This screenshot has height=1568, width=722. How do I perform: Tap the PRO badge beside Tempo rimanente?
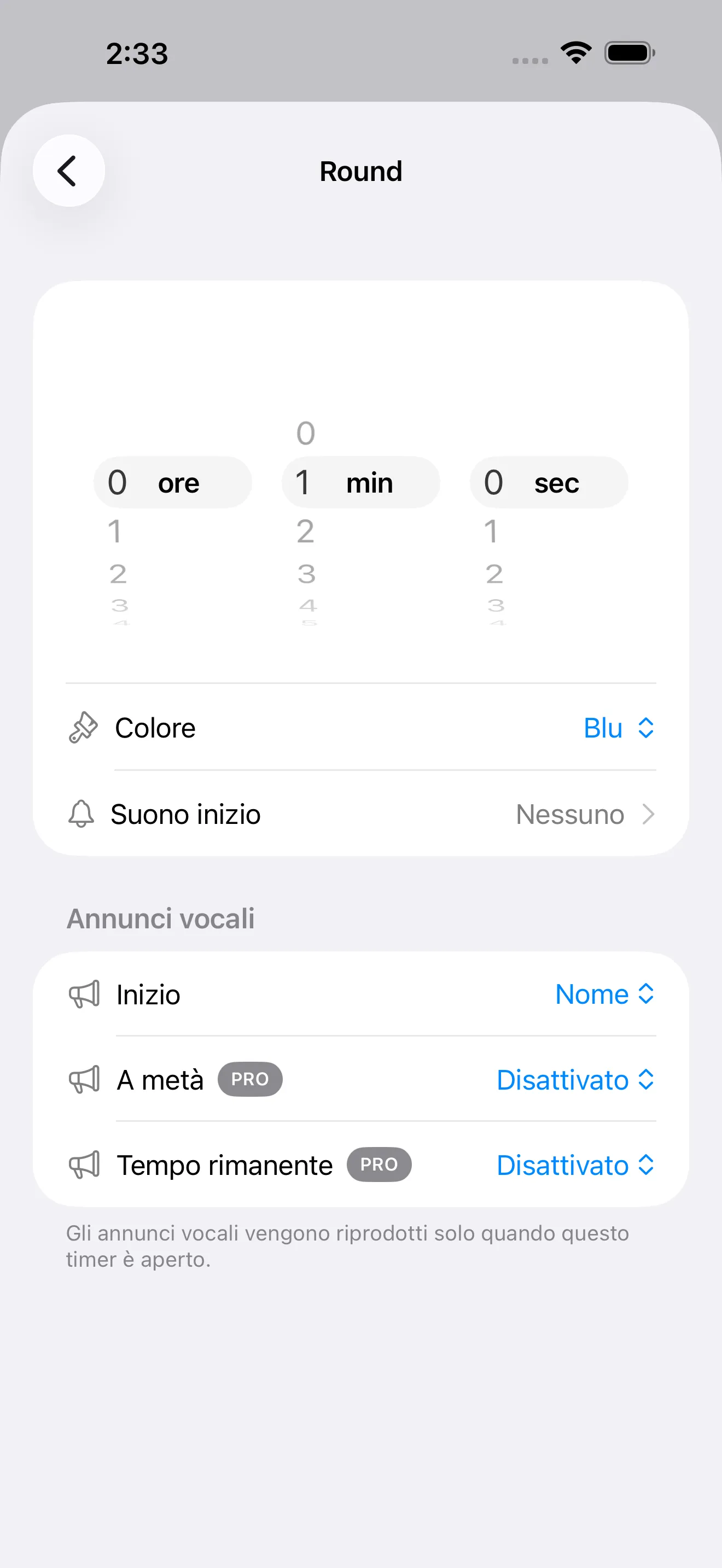pos(379,1165)
